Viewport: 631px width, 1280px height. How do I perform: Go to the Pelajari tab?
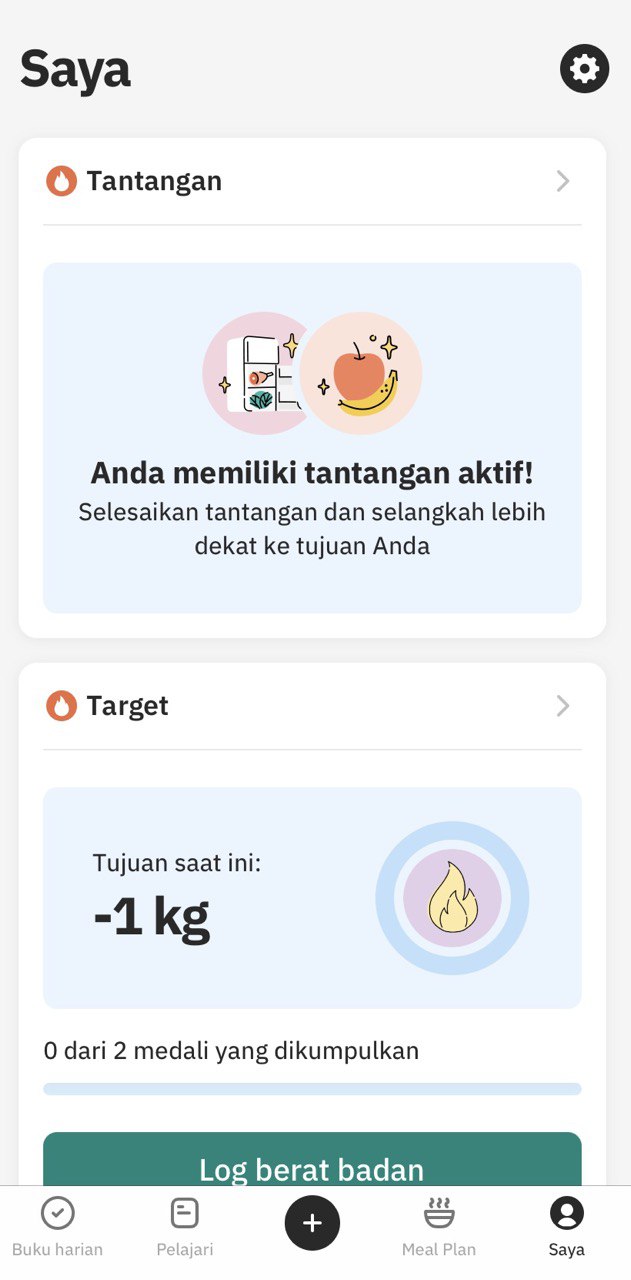[x=185, y=1228]
